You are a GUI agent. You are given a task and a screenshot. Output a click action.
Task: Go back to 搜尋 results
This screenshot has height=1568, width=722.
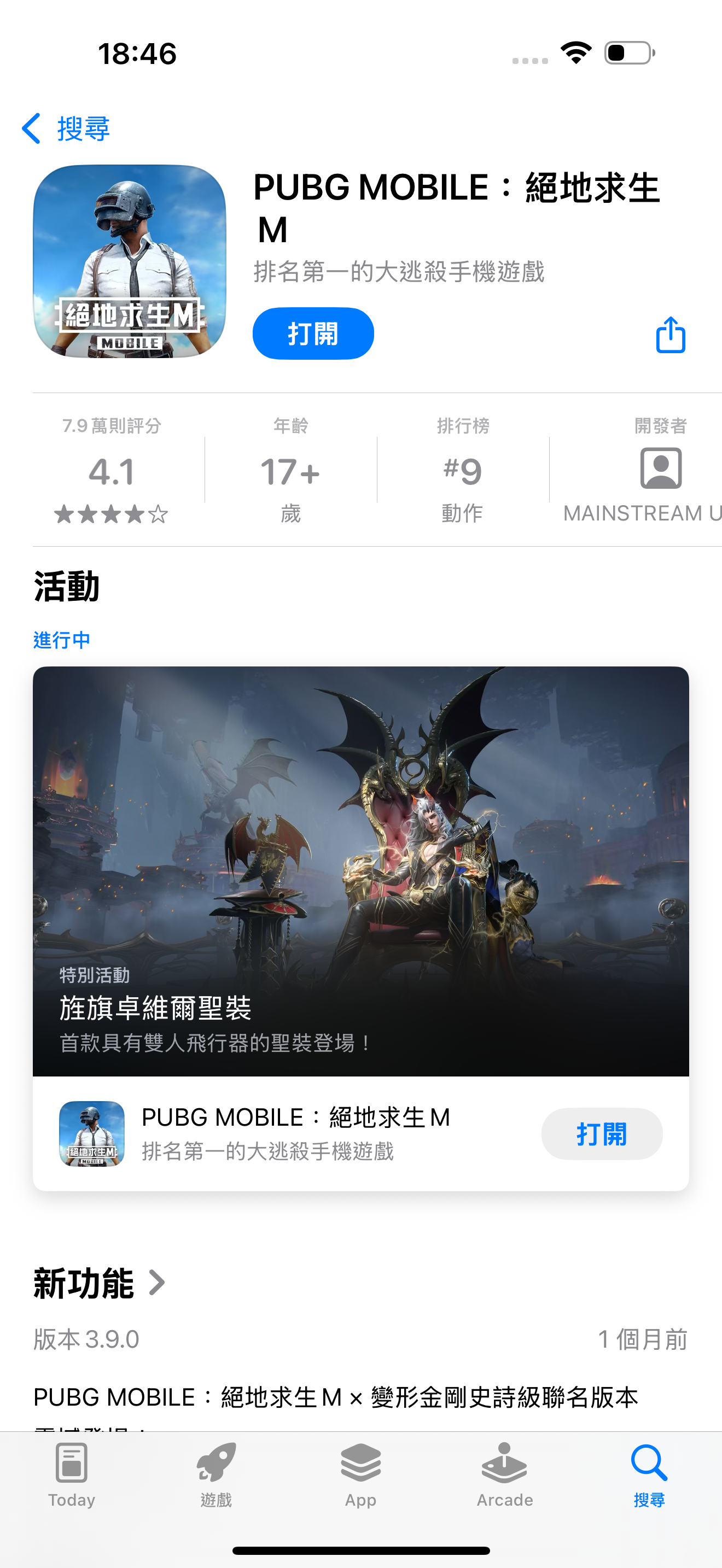(66, 128)
